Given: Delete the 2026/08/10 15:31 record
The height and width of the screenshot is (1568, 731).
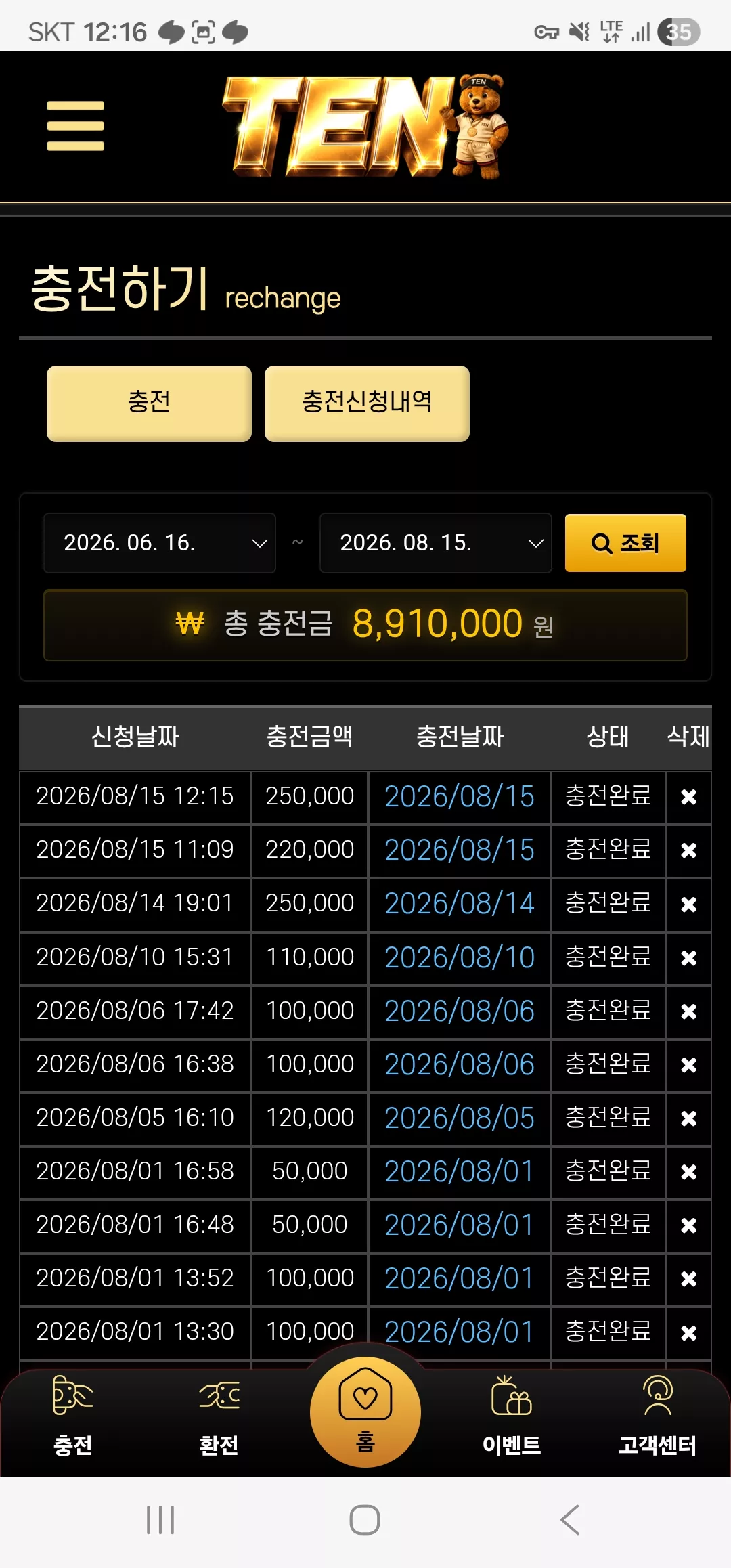Looking at the screenshot, I should [689, 958].
